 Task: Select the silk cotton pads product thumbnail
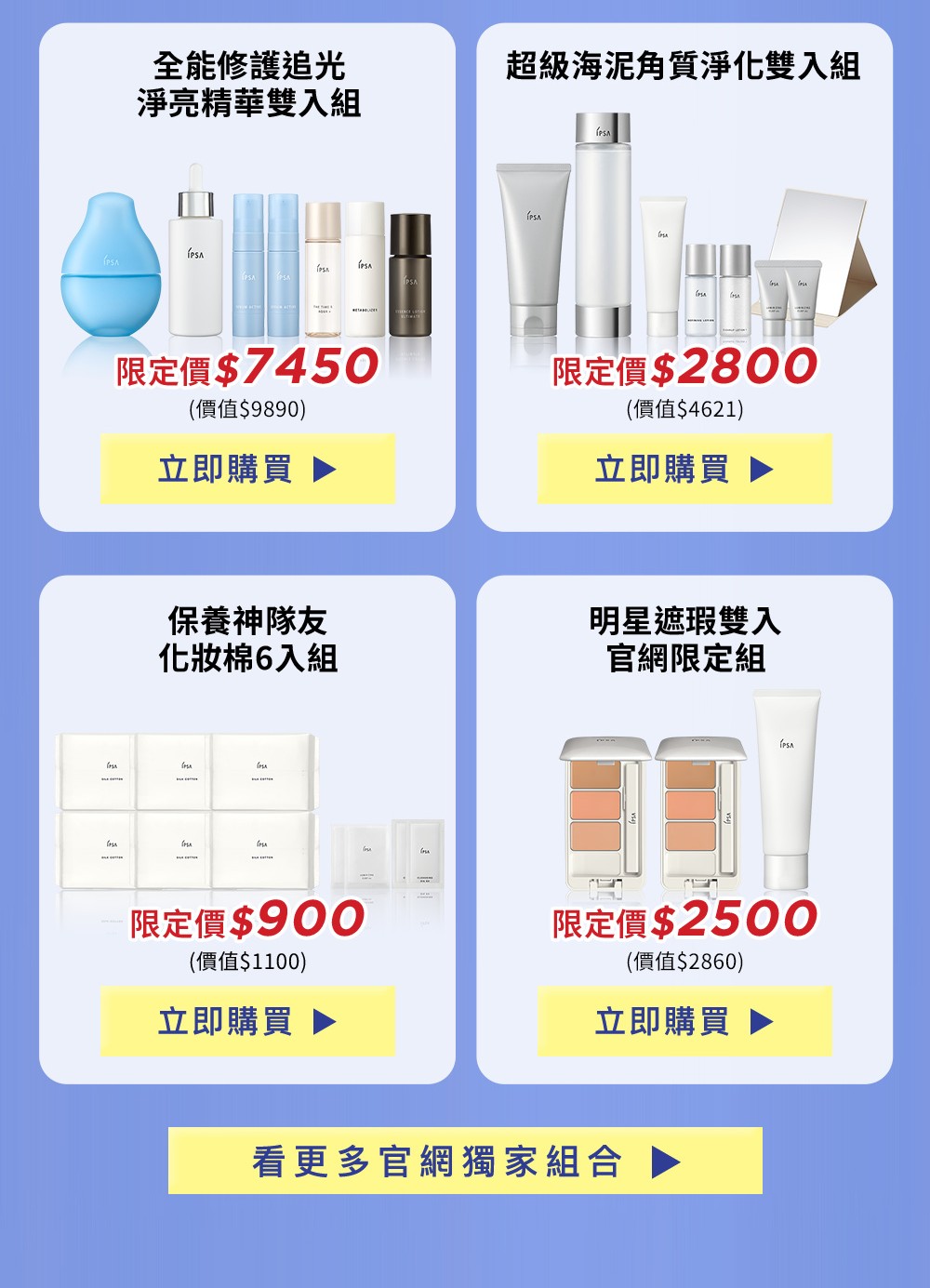pyautogui.click(x=186, y=814)
